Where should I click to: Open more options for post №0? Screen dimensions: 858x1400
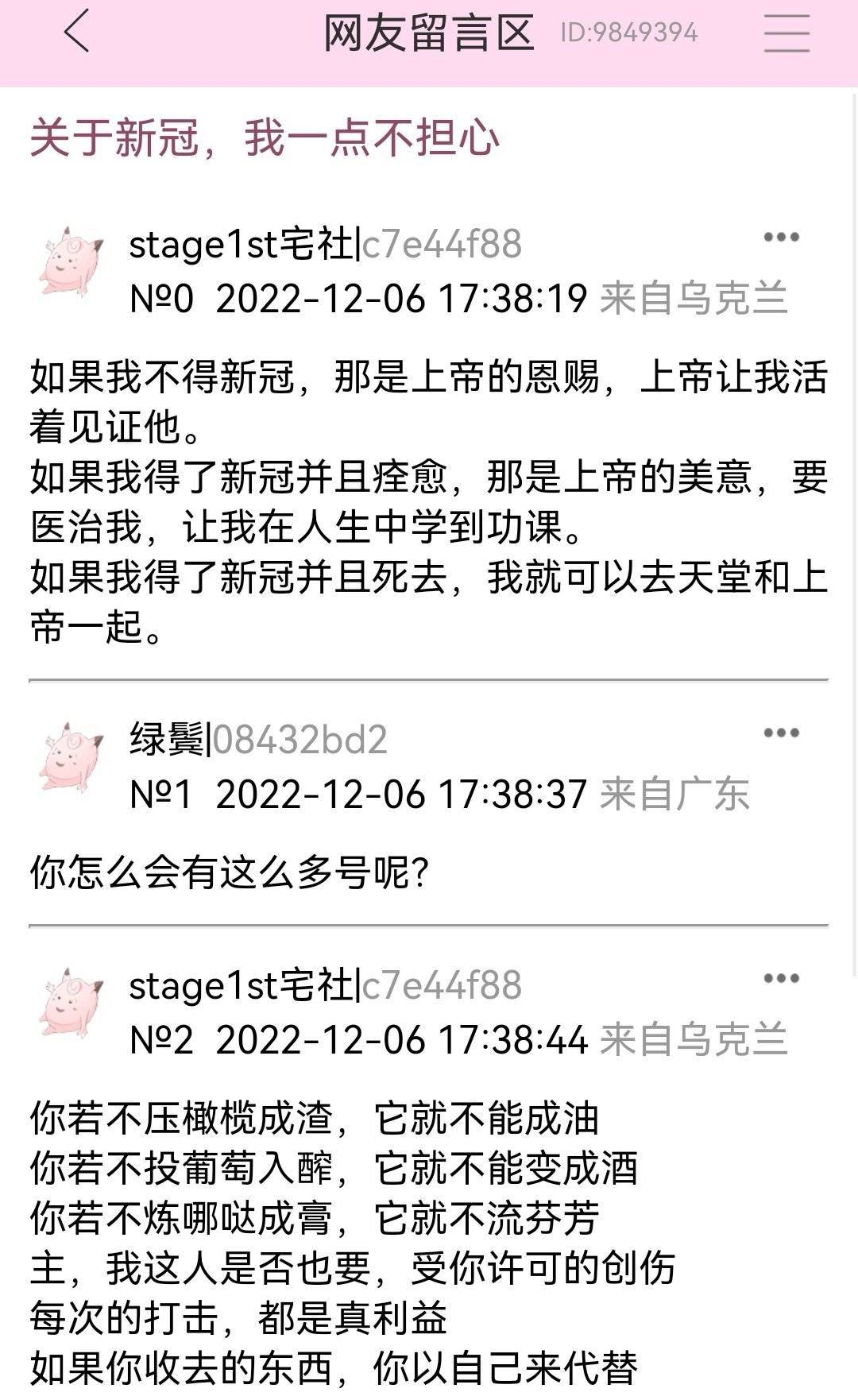click(x=781, y=237)
